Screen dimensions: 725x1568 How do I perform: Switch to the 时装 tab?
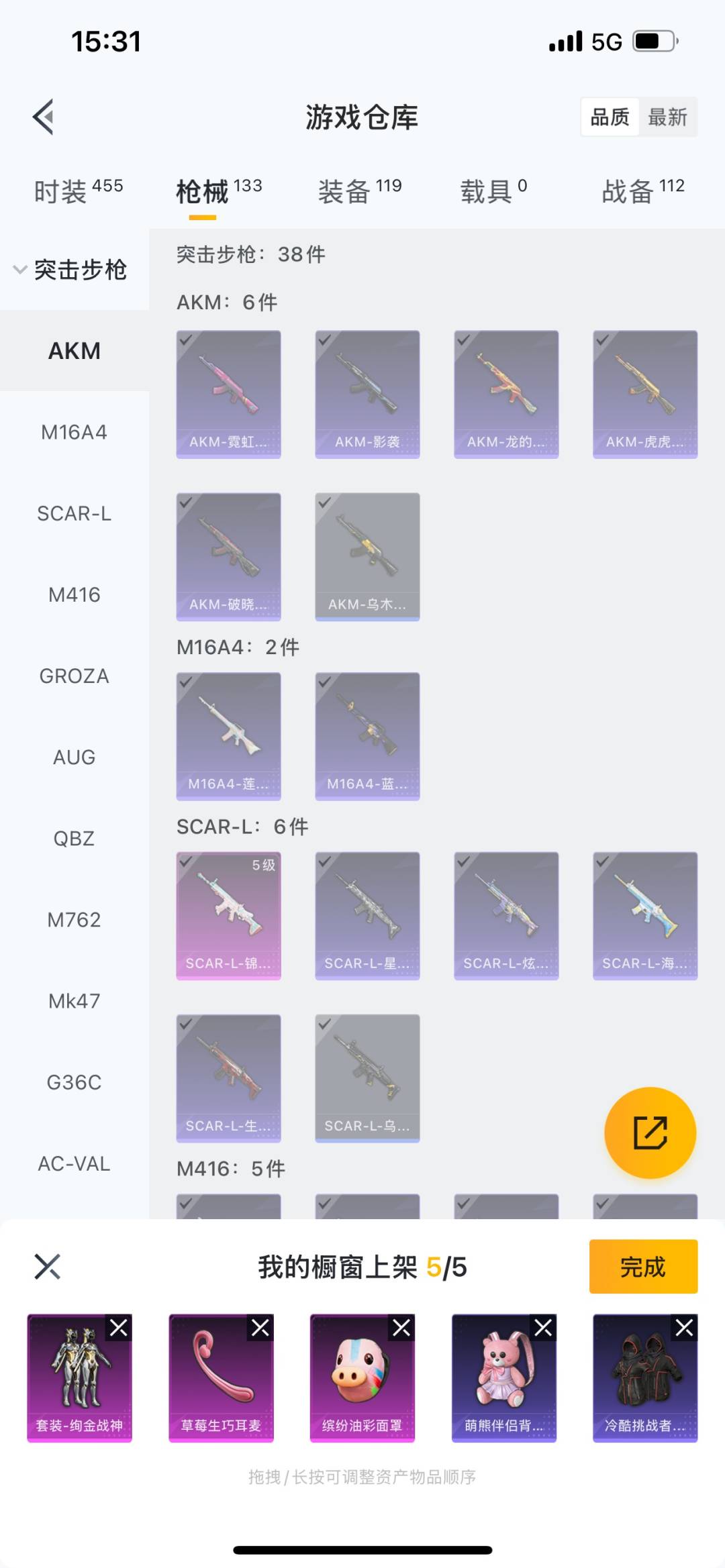tap(79, 191)
